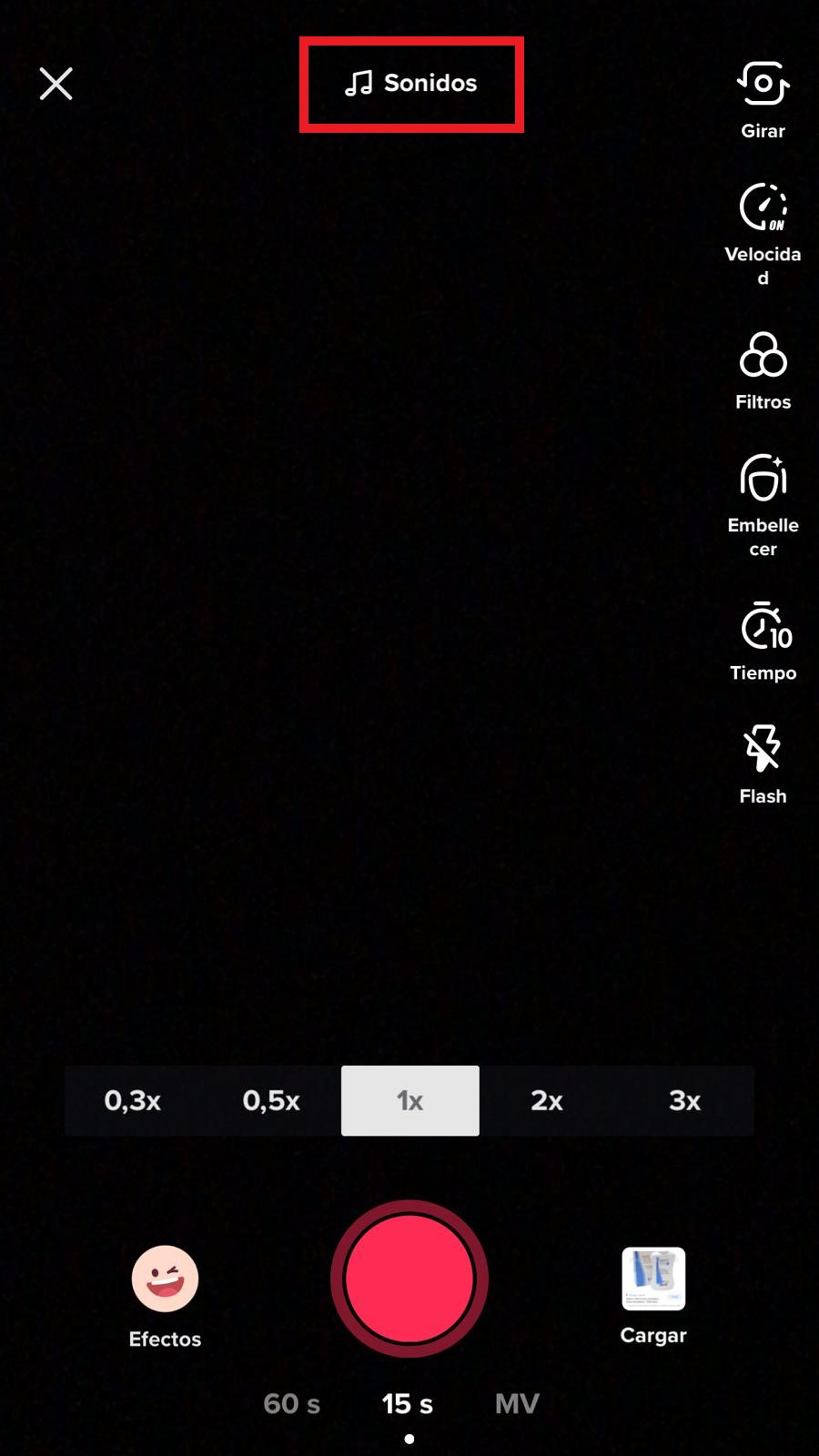819x1456 pixels.
Task: Select 3x recording speed
Action: pos(684,1101)
